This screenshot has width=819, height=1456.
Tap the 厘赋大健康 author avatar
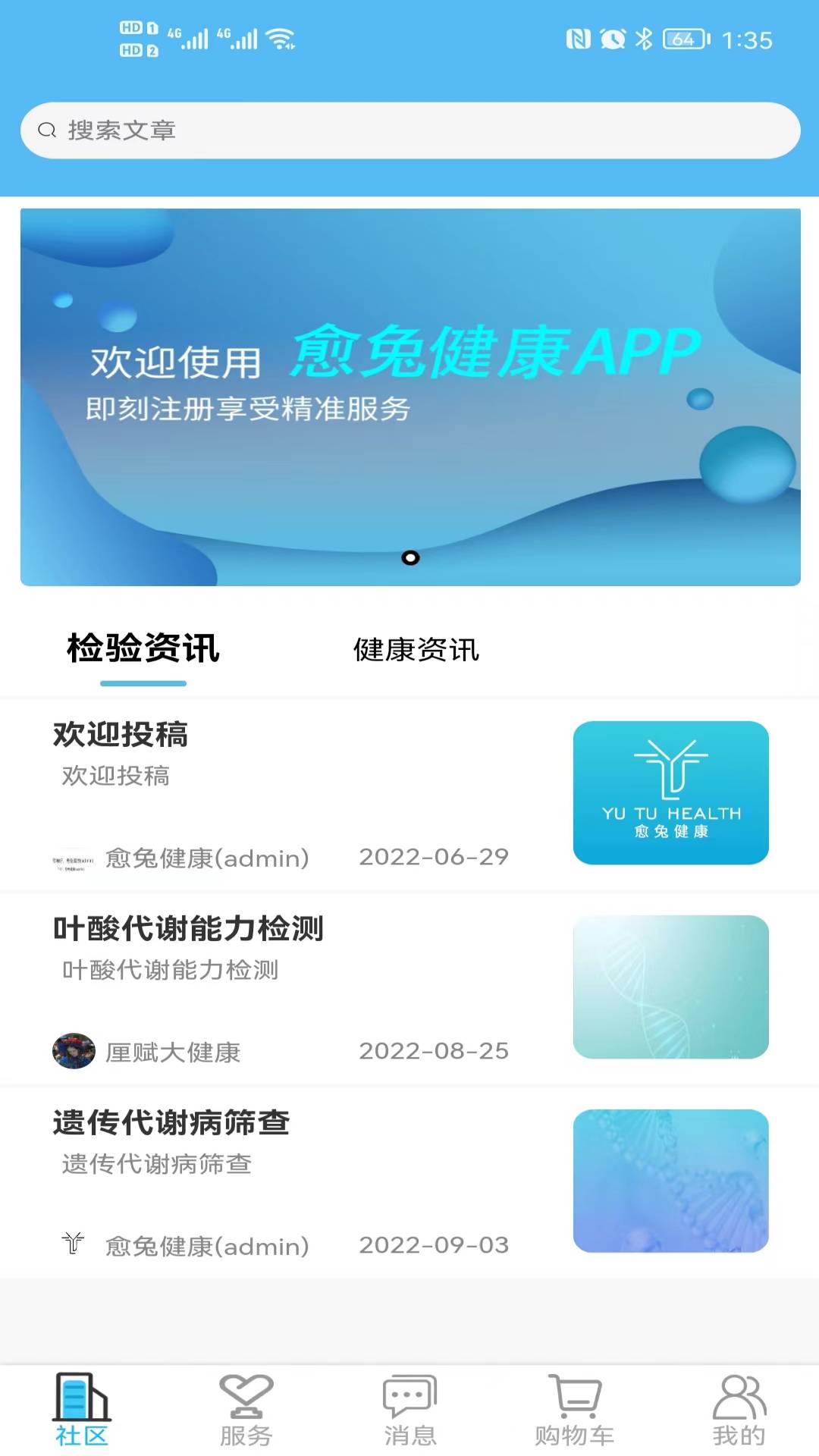coord(74,1051)
